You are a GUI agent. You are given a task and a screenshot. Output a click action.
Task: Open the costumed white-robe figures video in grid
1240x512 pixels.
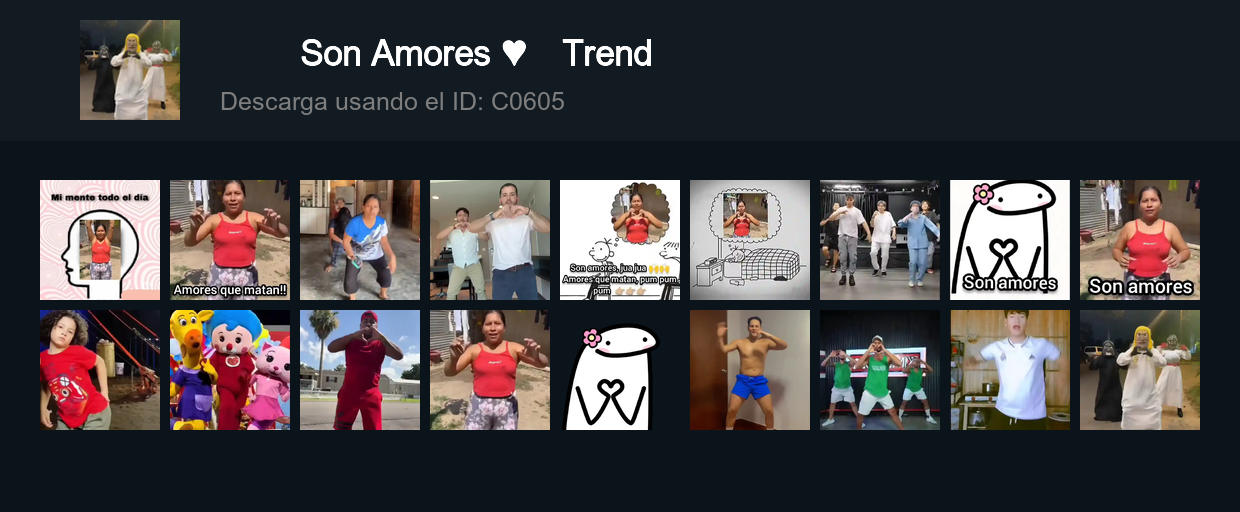[1140, 370]
